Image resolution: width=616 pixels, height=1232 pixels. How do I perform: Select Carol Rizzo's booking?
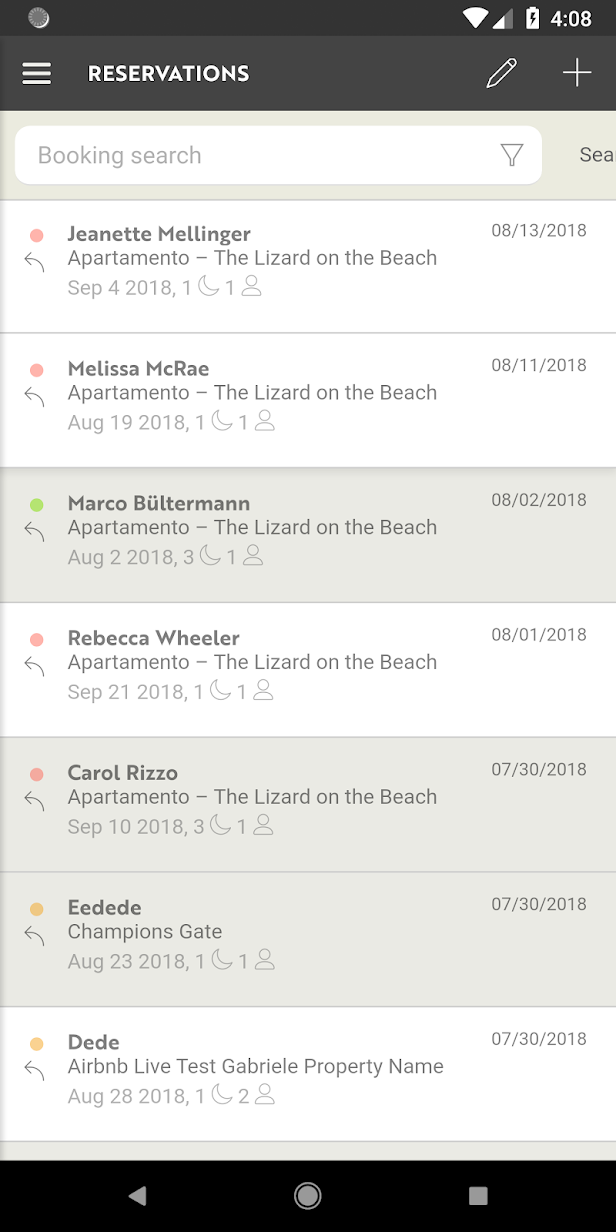click(x=308, y=805)
